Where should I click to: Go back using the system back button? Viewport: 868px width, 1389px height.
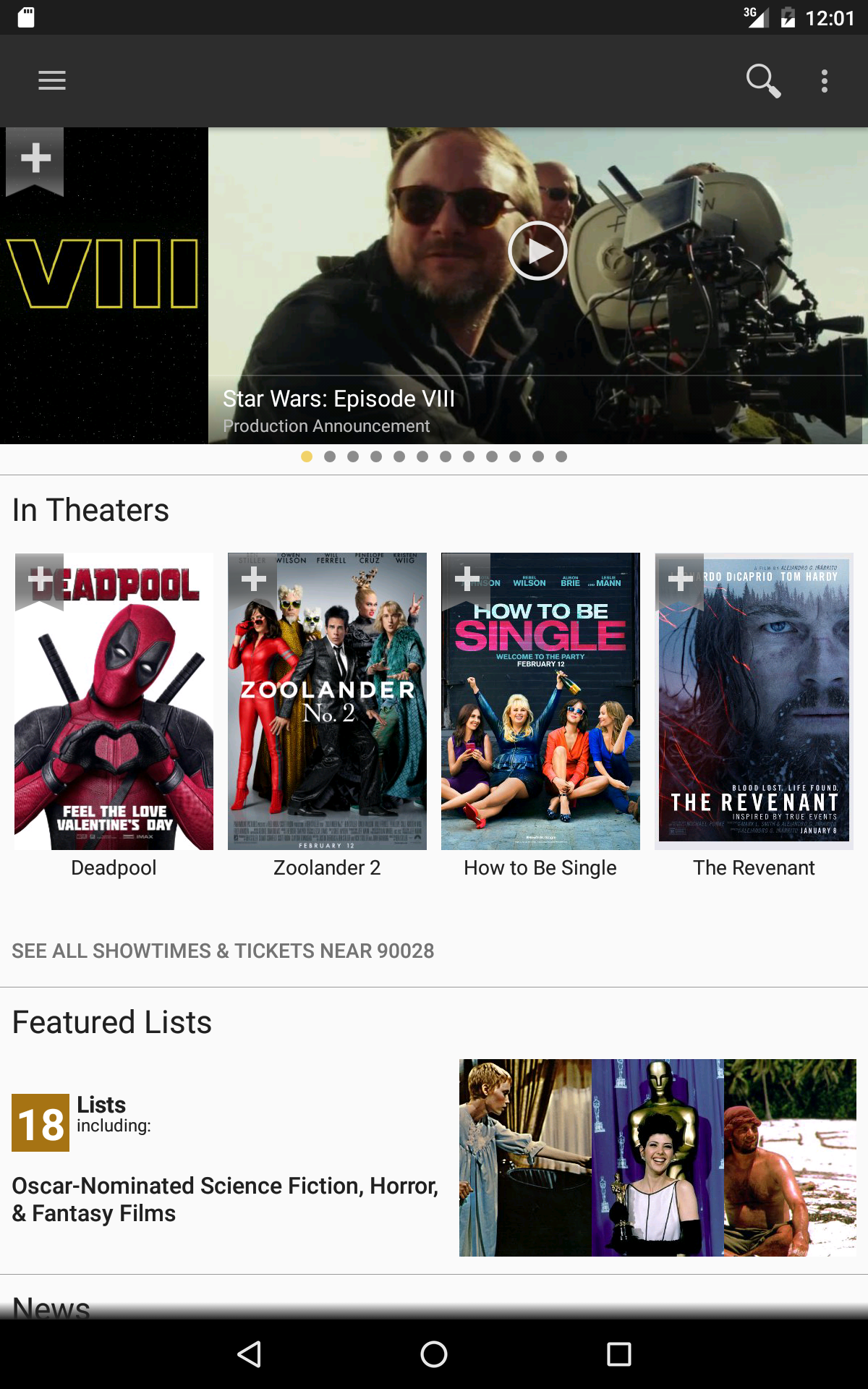tap(250, 1354)
